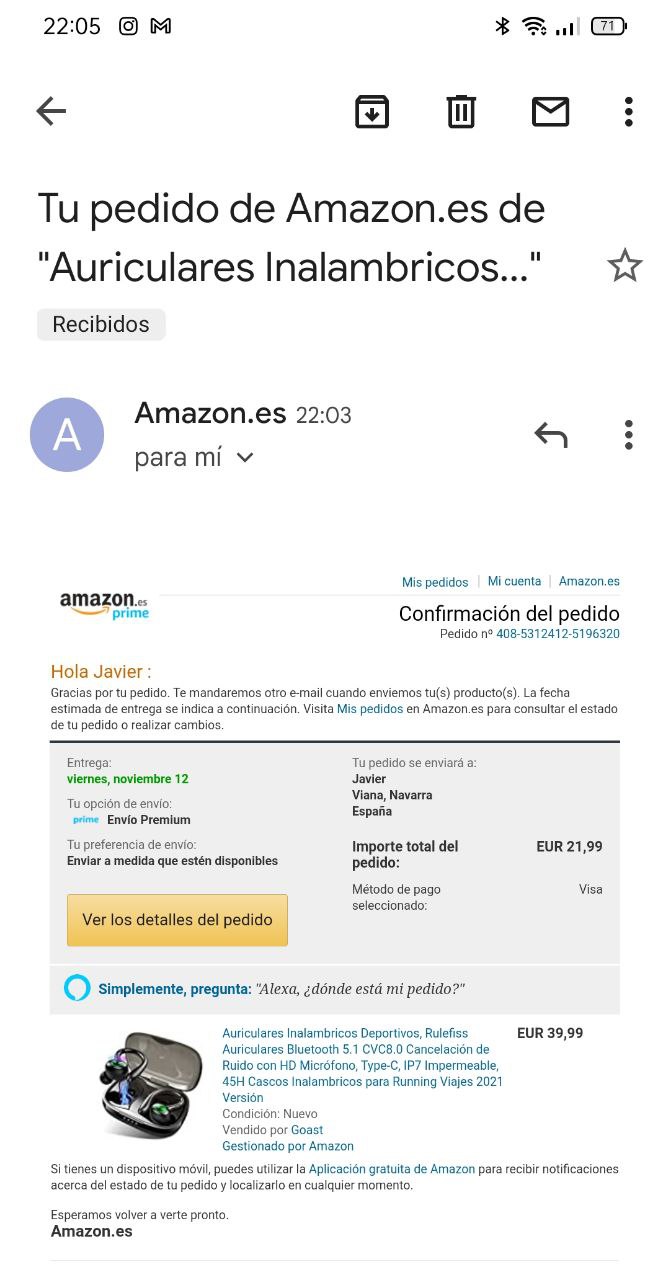Viewport: 670px width, 1280px height.
Task: Tap "Ver los detalles del pedido"
Action: pos(177,920)
